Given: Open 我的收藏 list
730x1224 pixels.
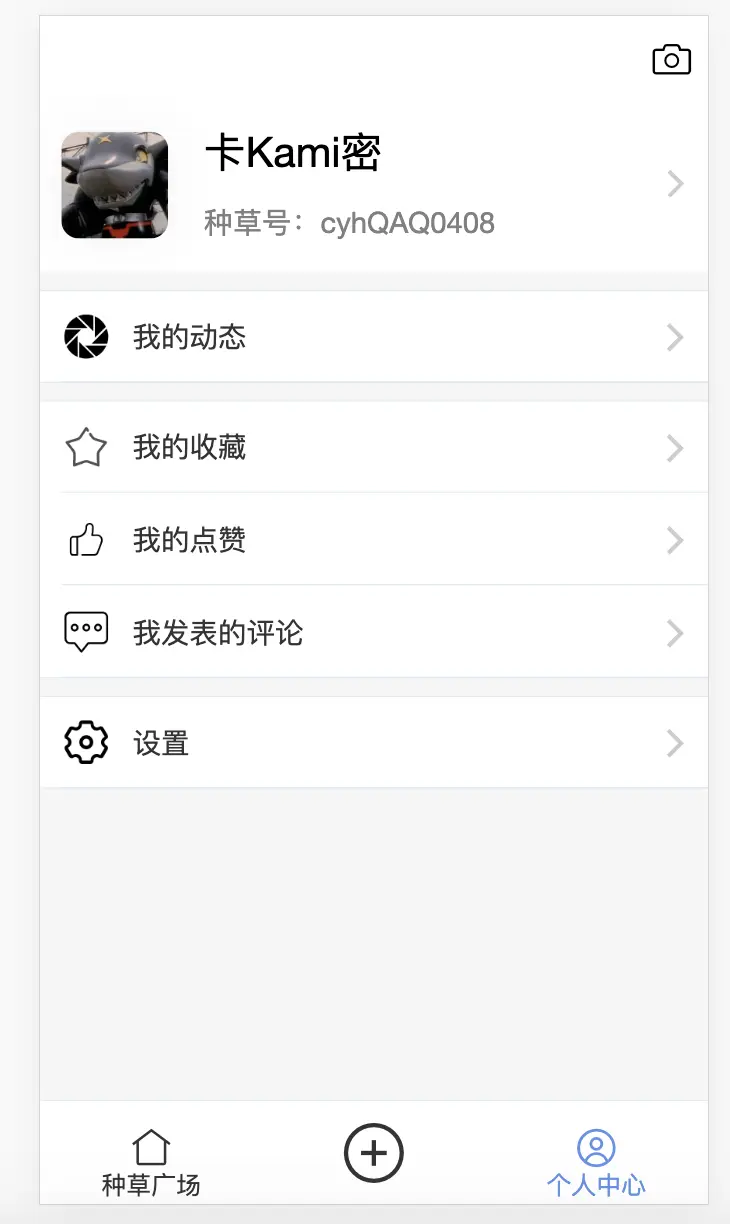Looking at the screenshot, I should pos(373,447).
